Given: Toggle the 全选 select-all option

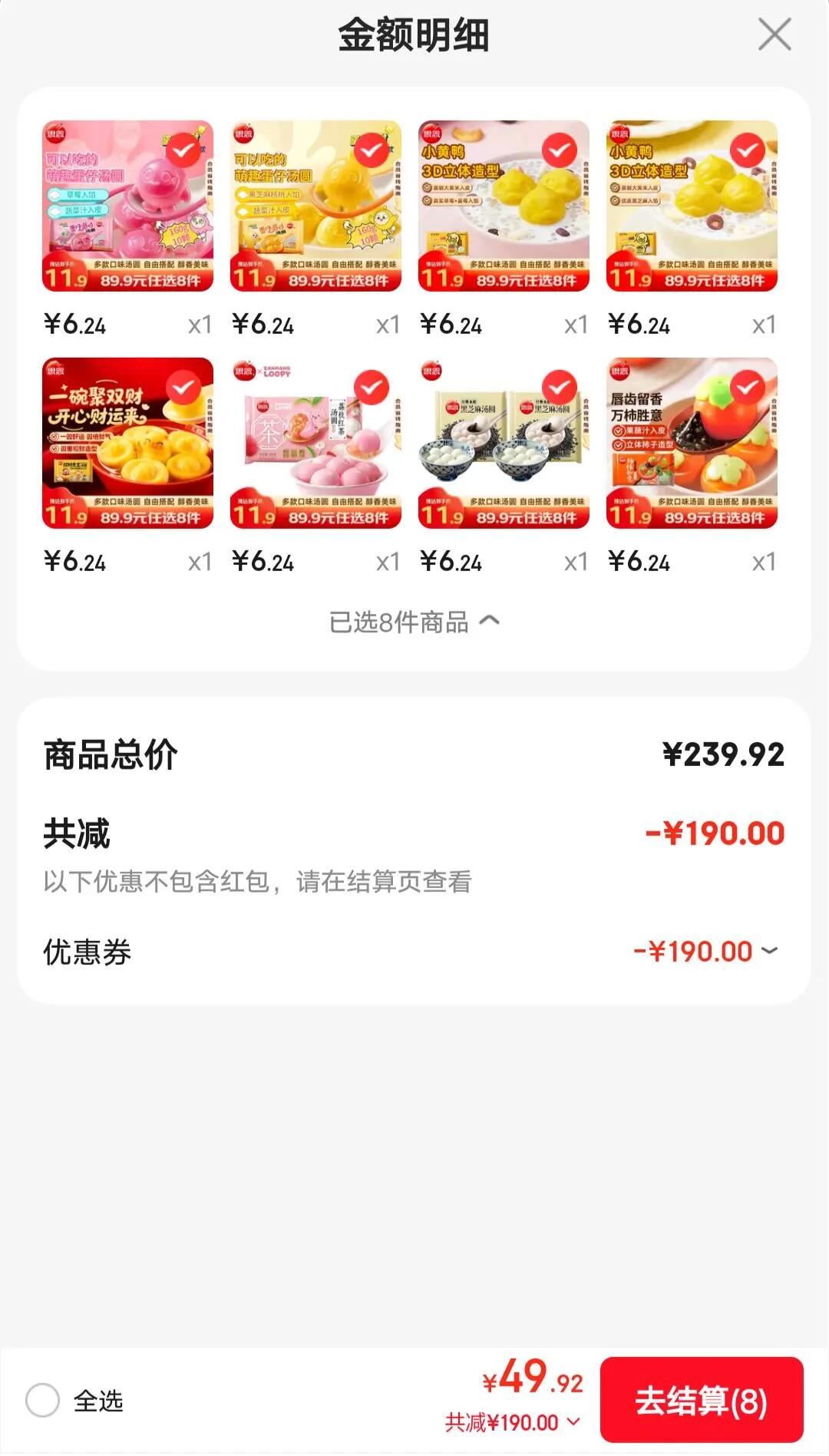Looking at the screenshot, I should (x=43, y=1401).
